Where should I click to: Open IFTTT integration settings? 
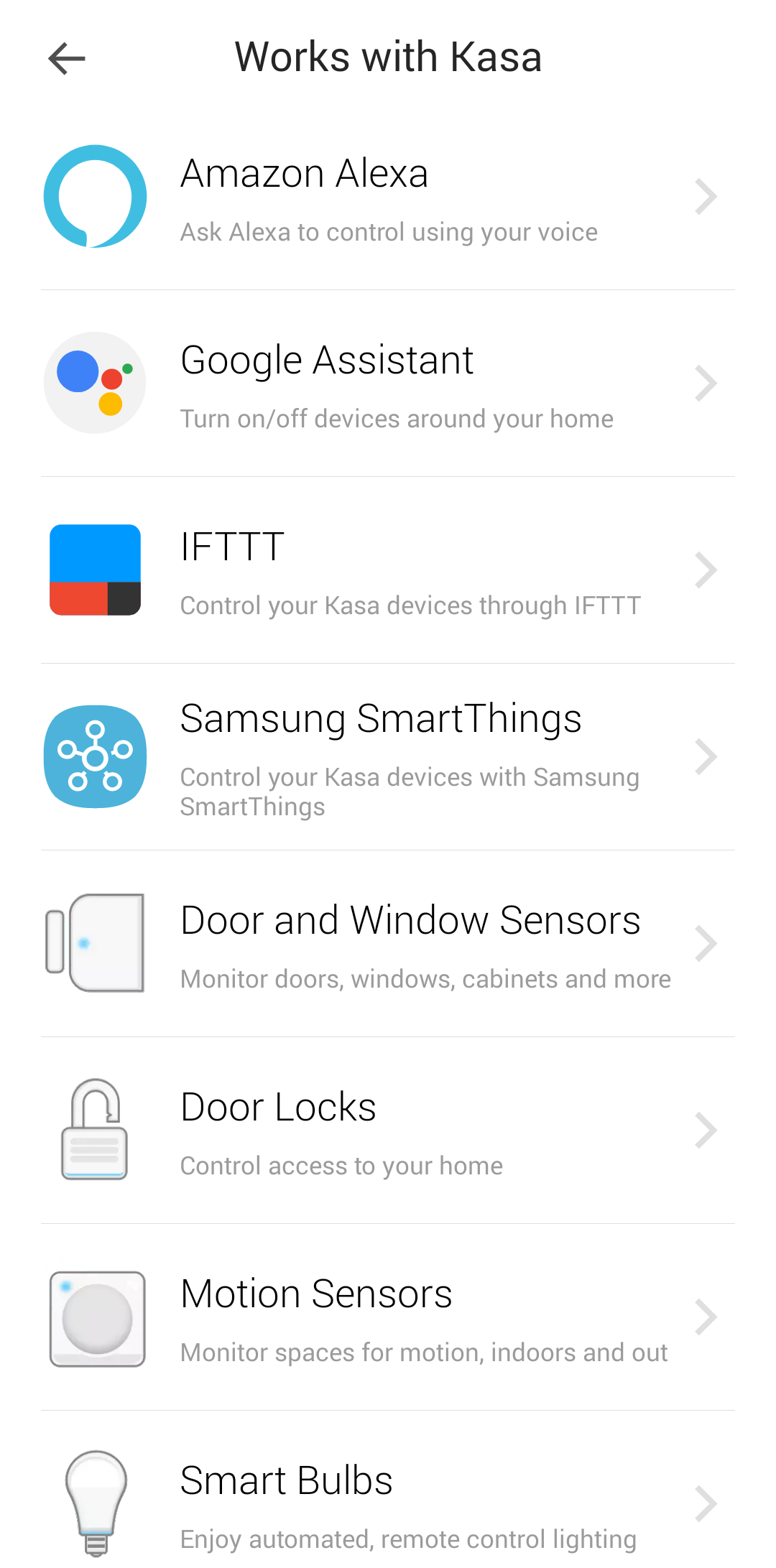tap(388, 570)
